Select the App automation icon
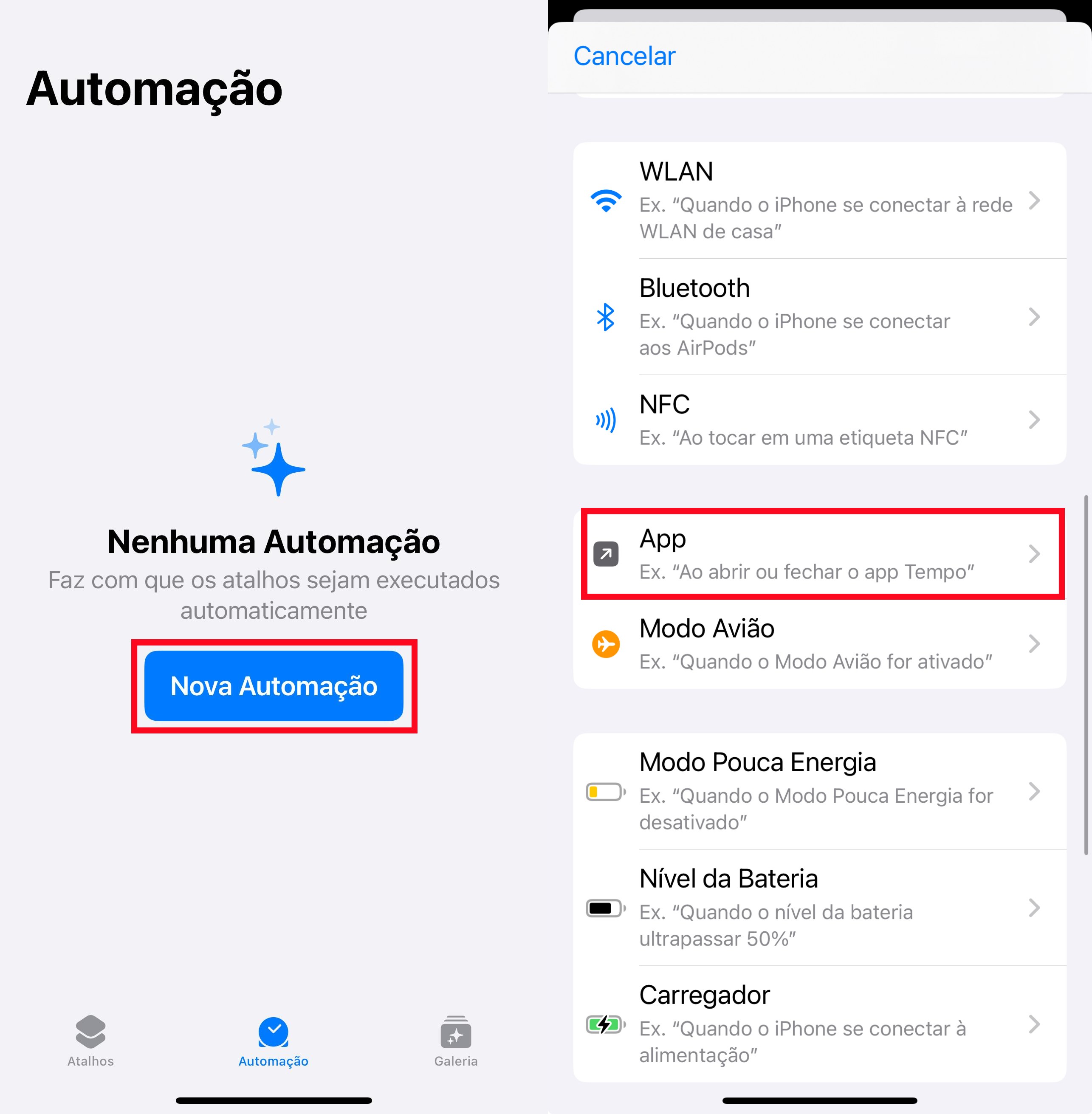 pyautogui.click(x=605, y=553)
